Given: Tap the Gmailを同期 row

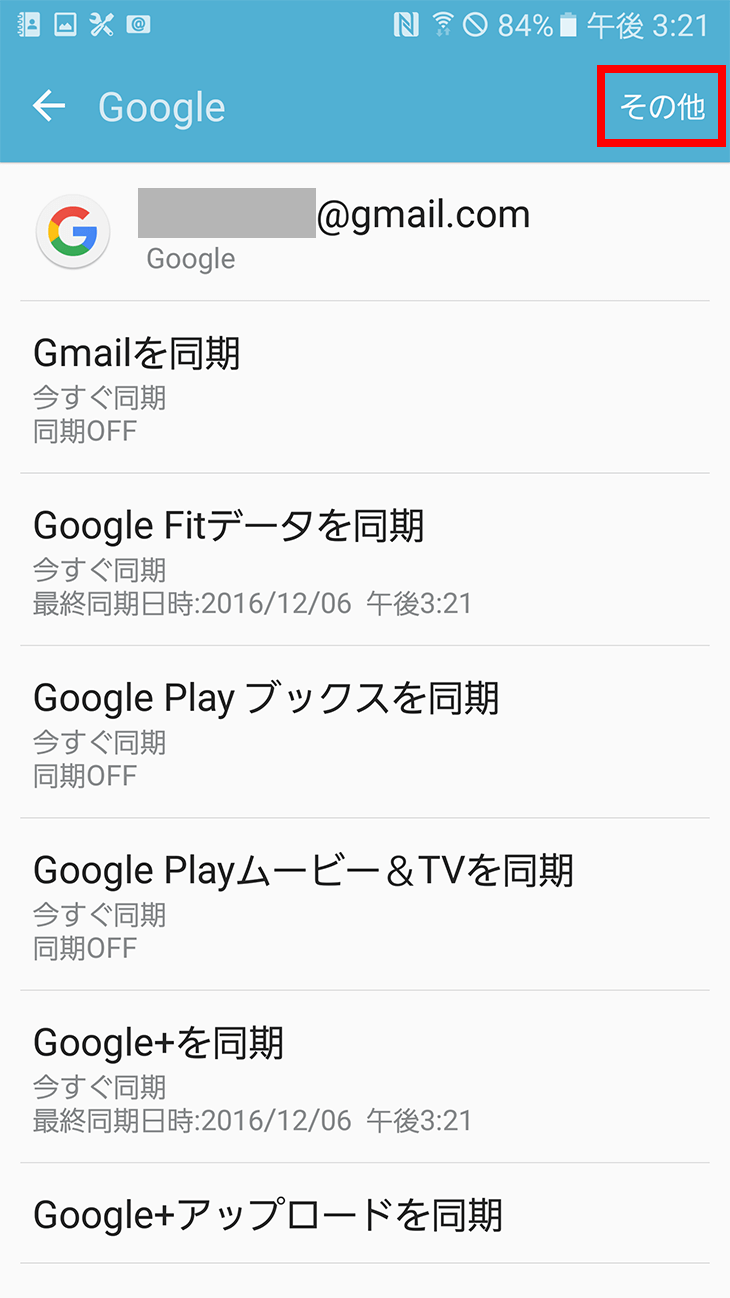Looking at the screenshot, I should coord(365,388).
